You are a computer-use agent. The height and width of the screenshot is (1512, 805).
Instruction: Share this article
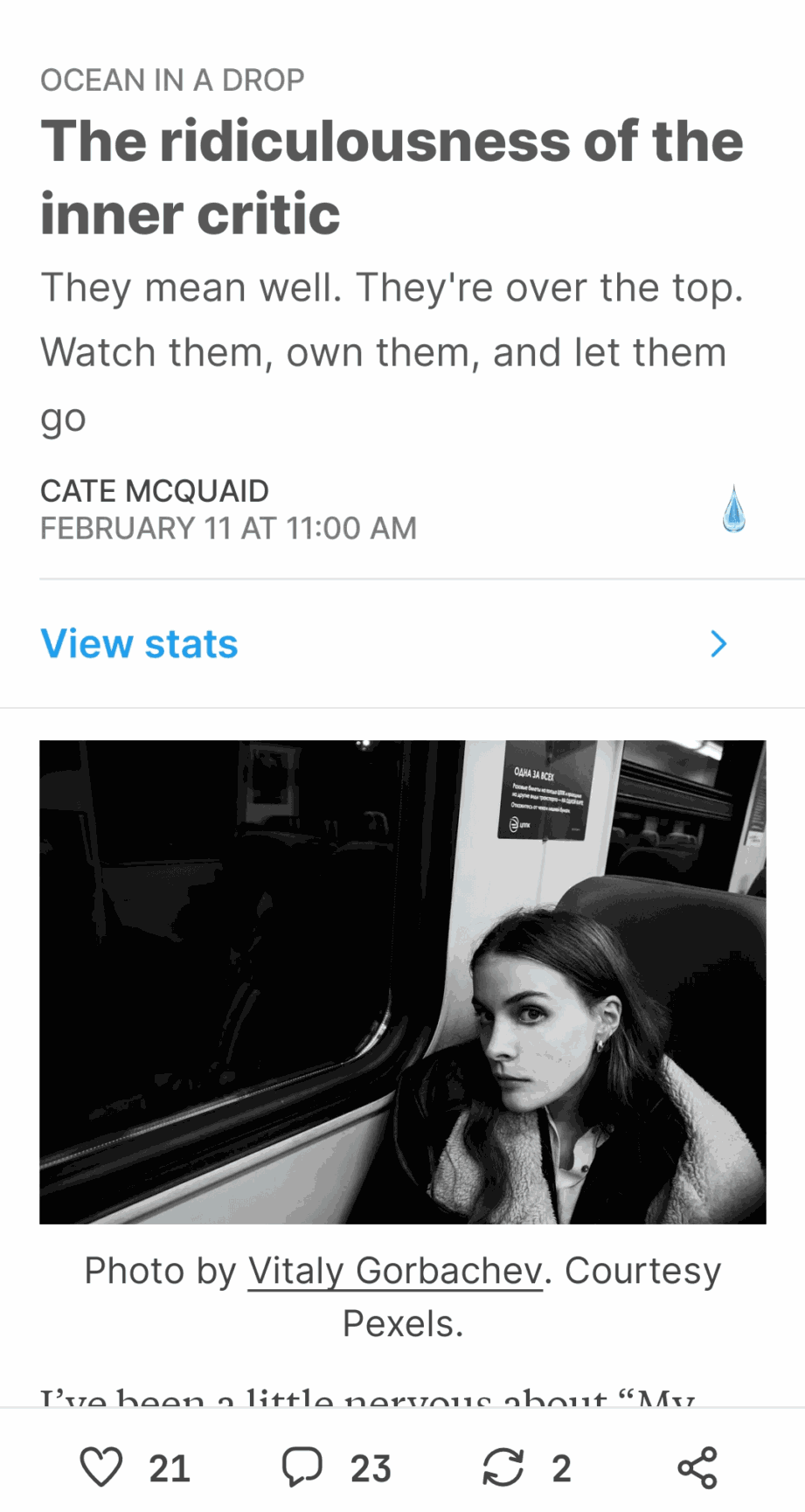697,1467
